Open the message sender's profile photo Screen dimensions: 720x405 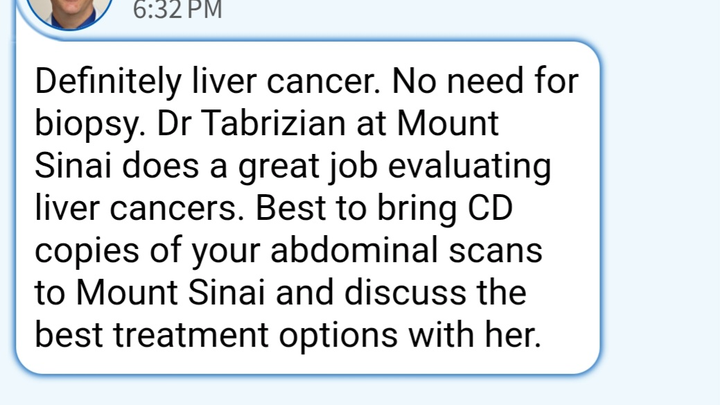point(67,8)
